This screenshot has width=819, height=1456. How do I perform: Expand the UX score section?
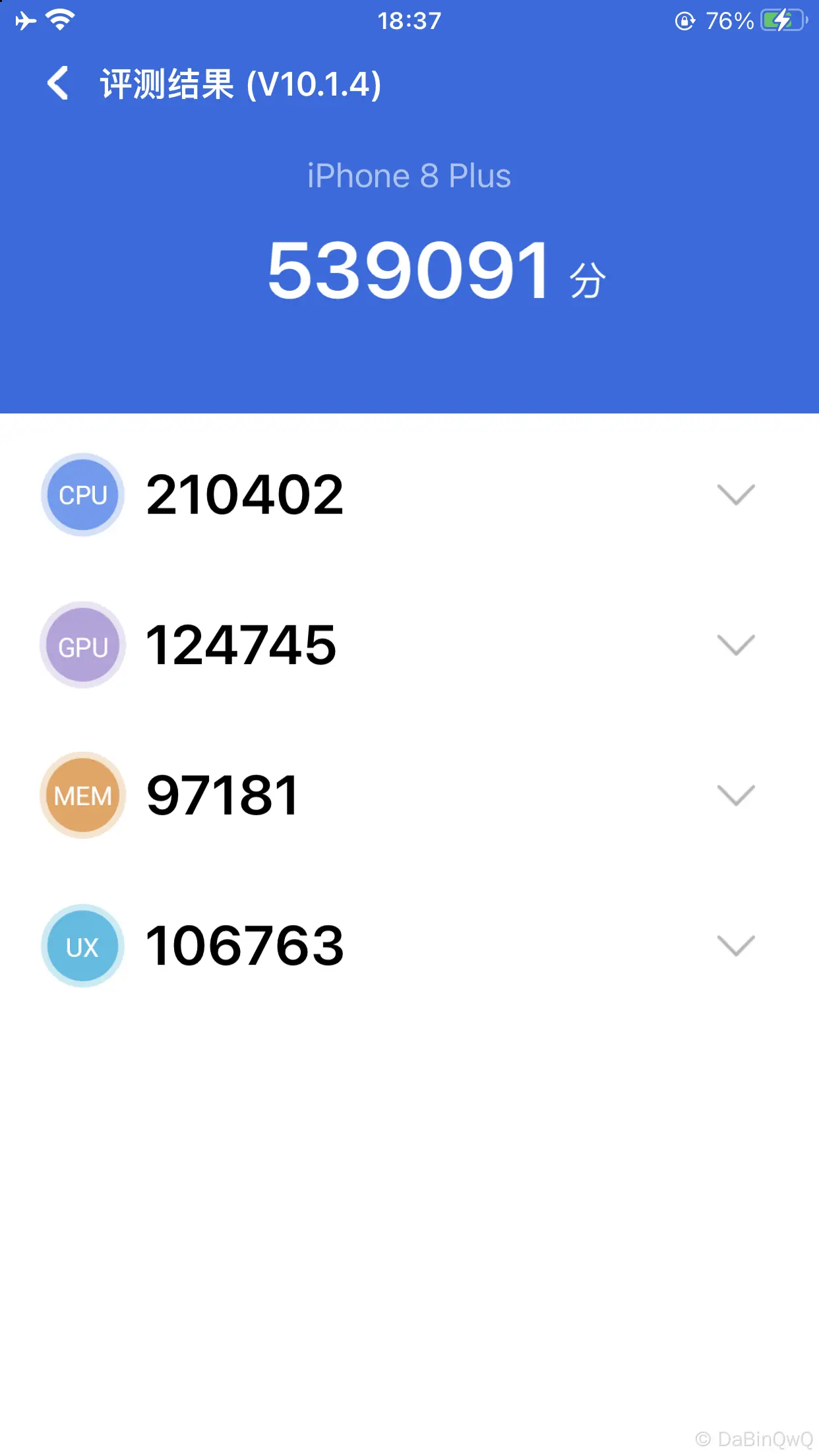point(735,946)
